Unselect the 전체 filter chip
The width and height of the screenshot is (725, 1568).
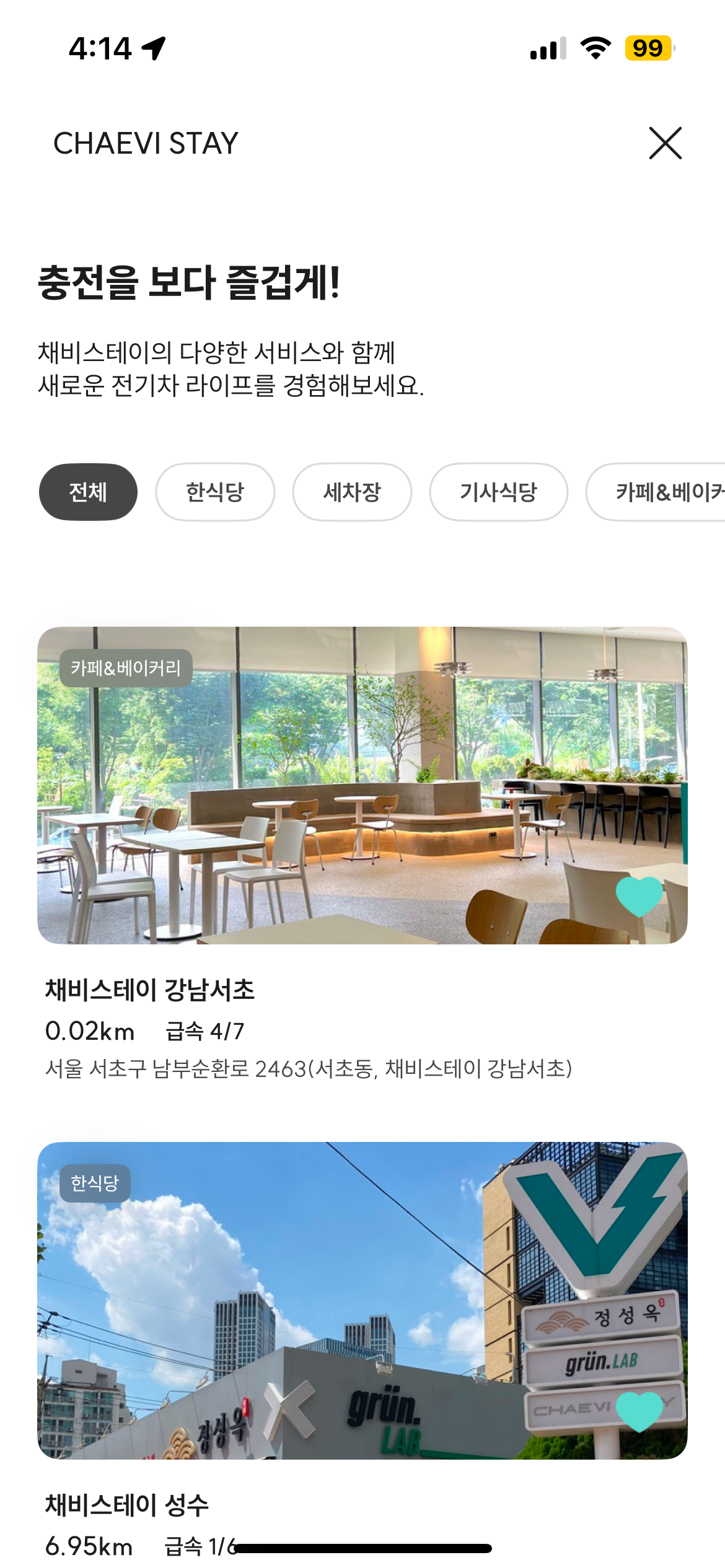coord(87,492)
